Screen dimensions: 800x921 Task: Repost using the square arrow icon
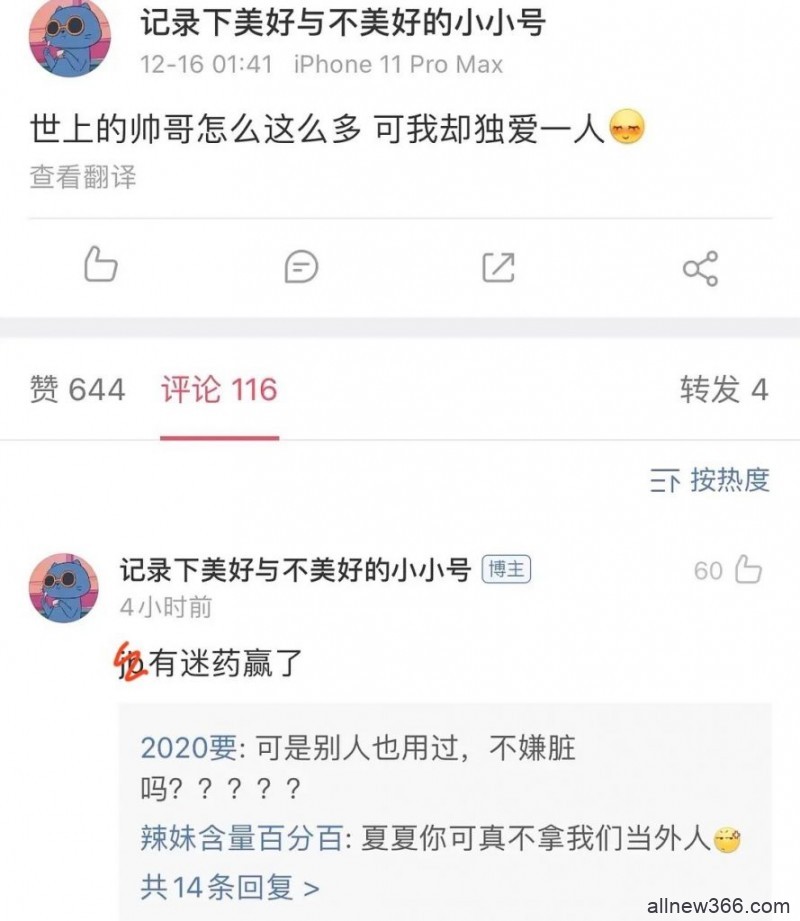point(498,266)
